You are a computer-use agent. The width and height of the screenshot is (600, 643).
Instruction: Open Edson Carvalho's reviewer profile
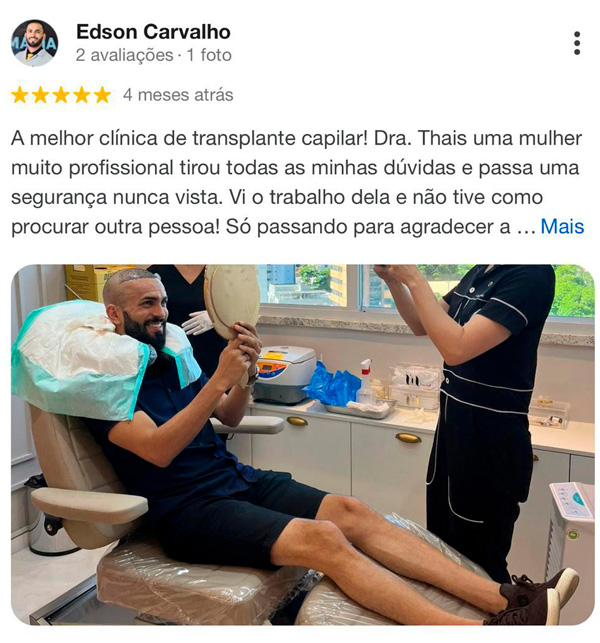(153, 32)
